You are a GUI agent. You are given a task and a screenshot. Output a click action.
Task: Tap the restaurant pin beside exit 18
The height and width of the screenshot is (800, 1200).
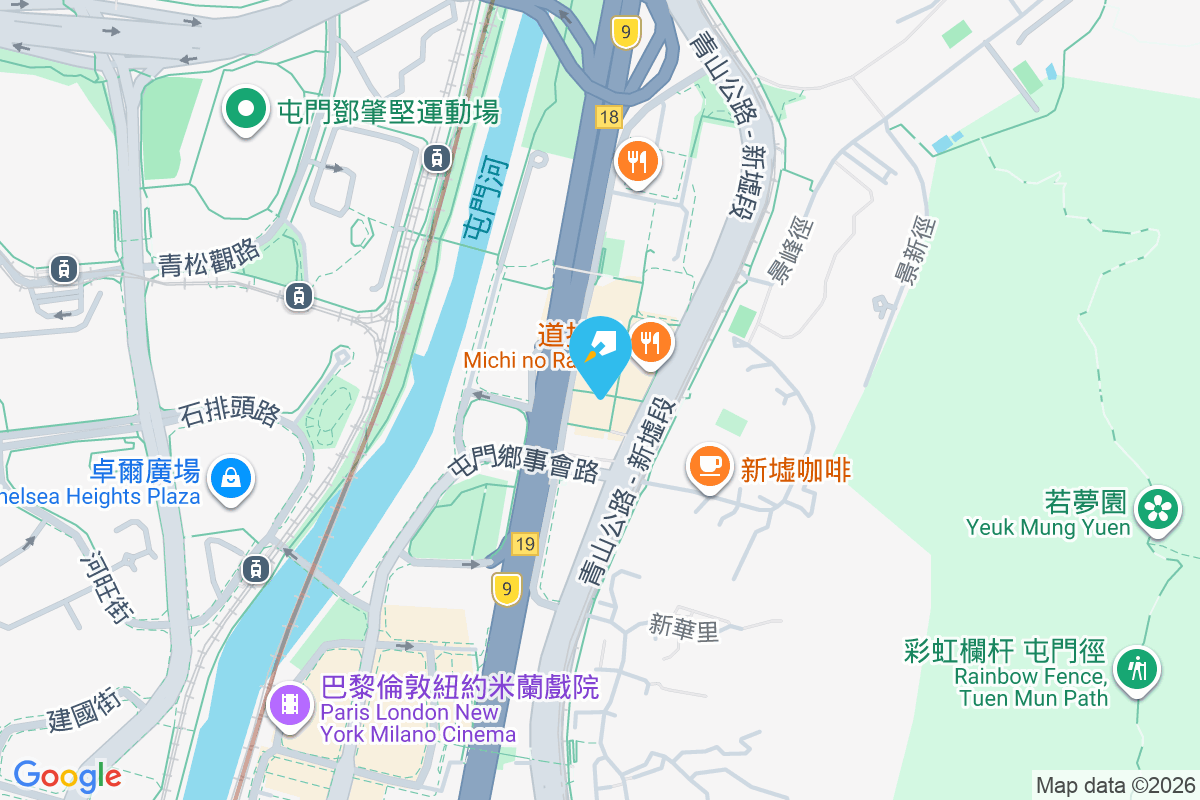tap(637, 161)
